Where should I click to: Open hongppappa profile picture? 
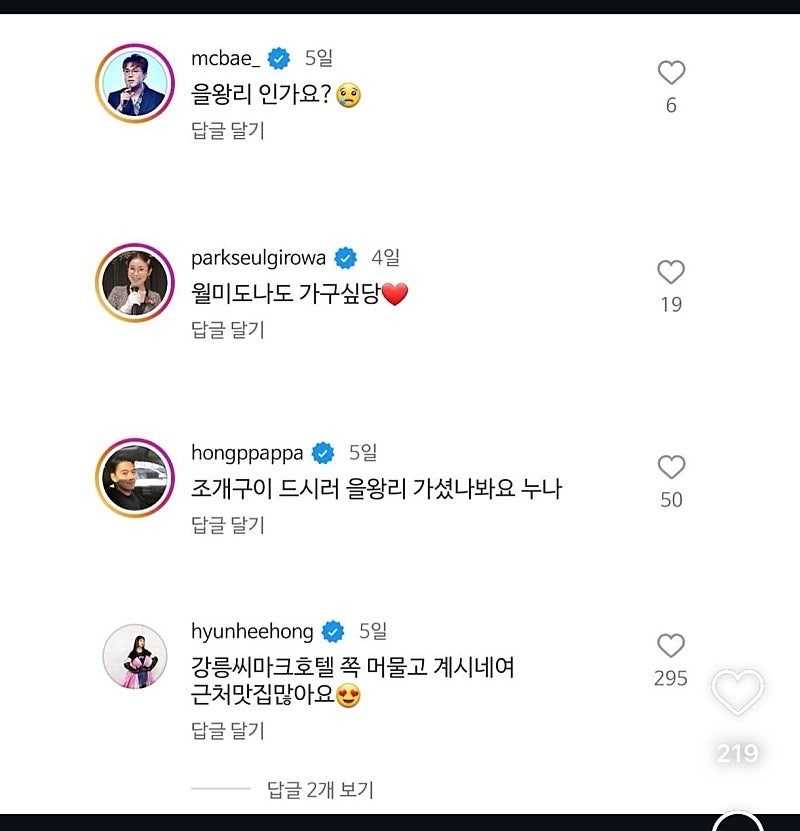[x=135, y=478]
